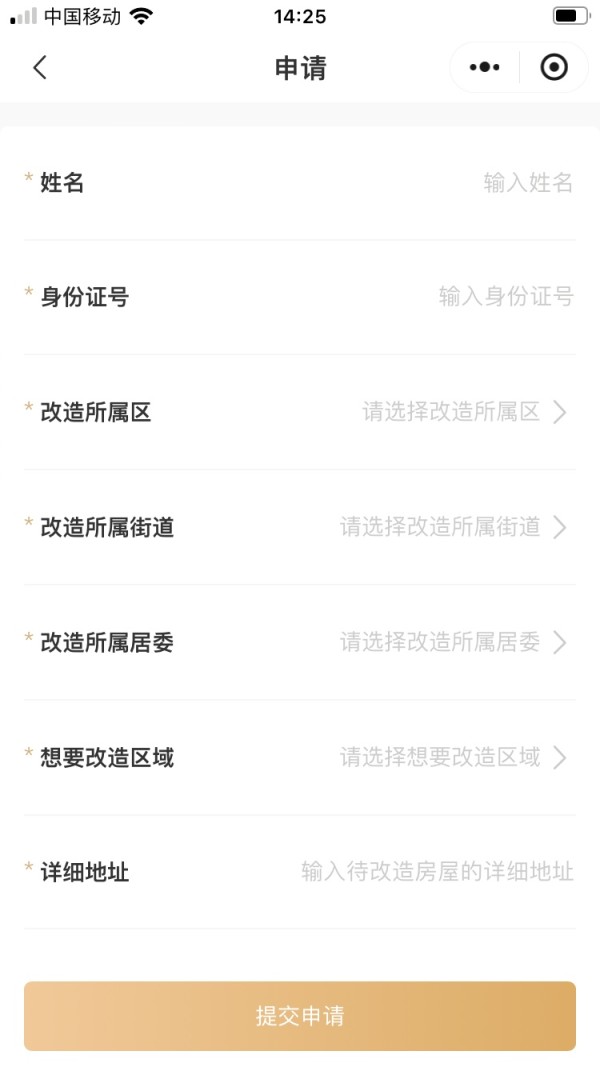This screenshot has width=600, height=1067.
Task: Tap the 姓名 input field
Action: [x=300, y=182]
